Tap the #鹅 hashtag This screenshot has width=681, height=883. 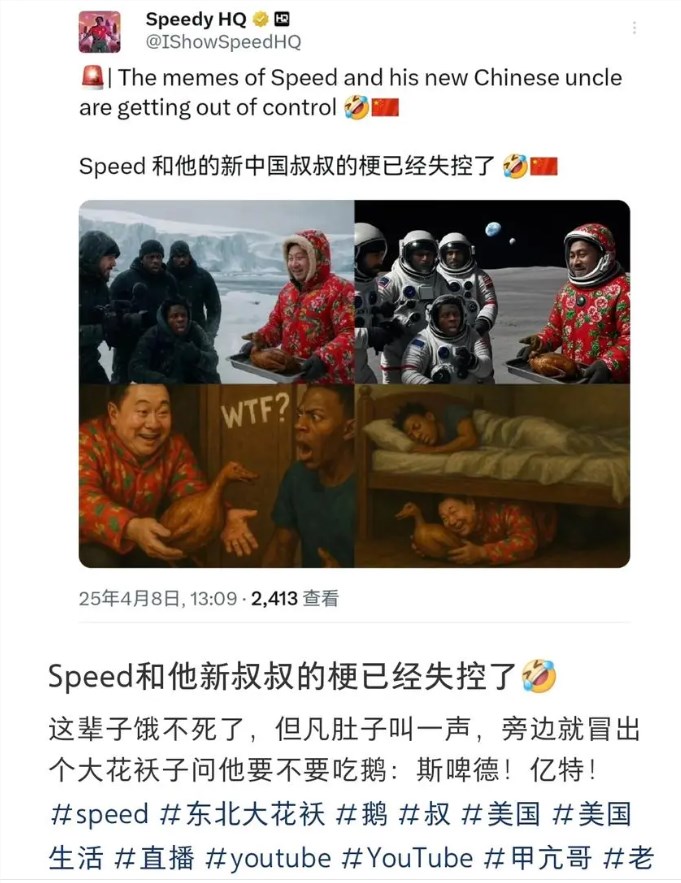tap(361, 814)
